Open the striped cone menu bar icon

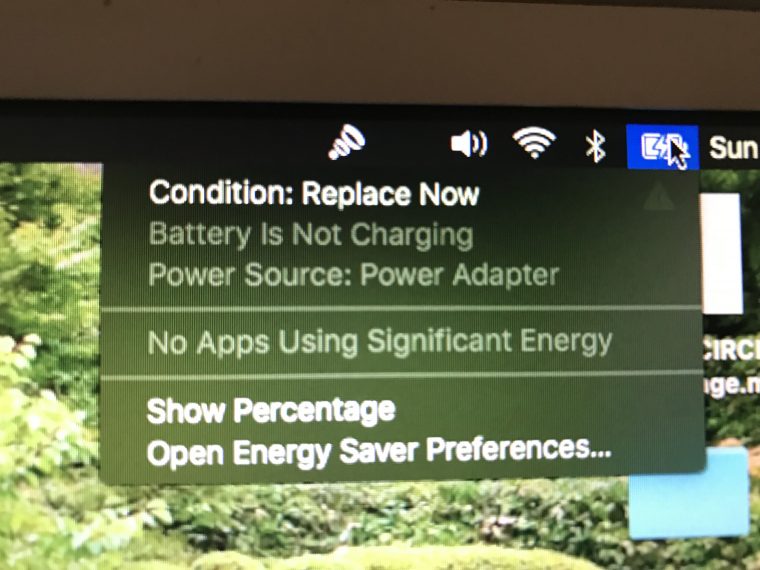pos(348,144)
